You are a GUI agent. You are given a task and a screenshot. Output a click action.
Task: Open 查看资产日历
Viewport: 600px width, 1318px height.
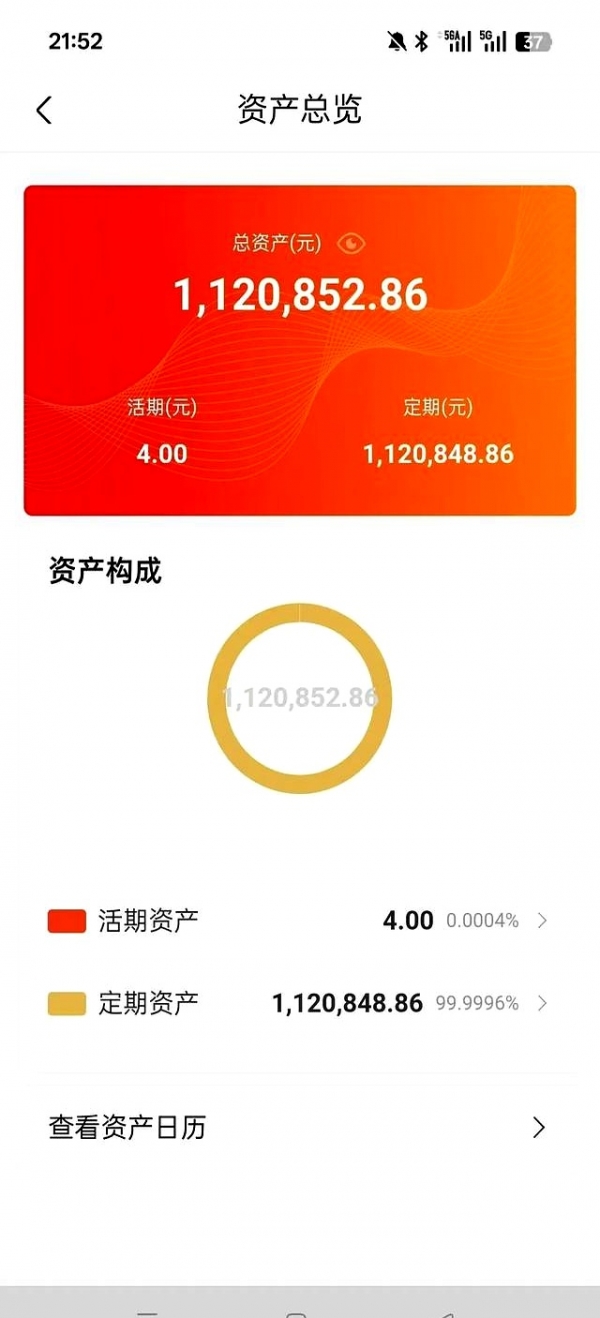(x=299, y=1128)
